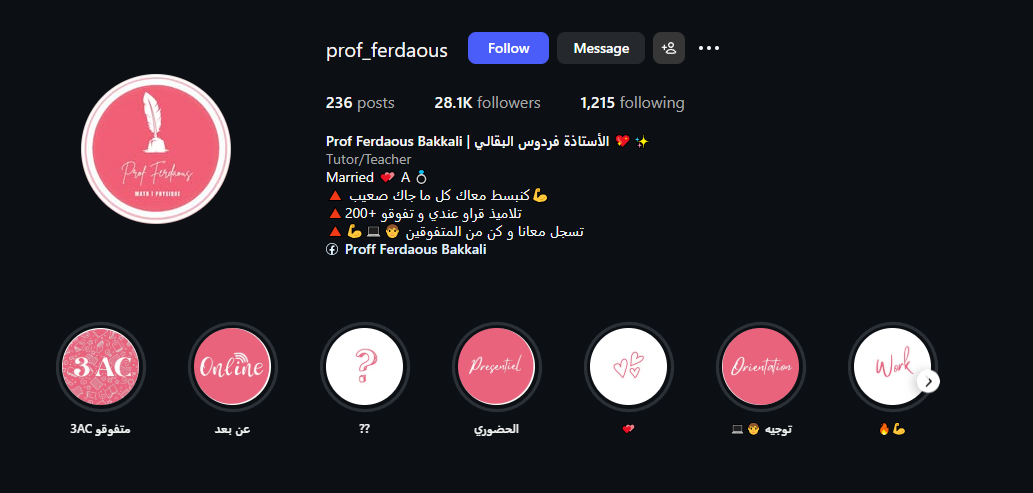Open the hearts story highlight
1033x493 pixels.
pyautogui.click(x=628, y=367)
